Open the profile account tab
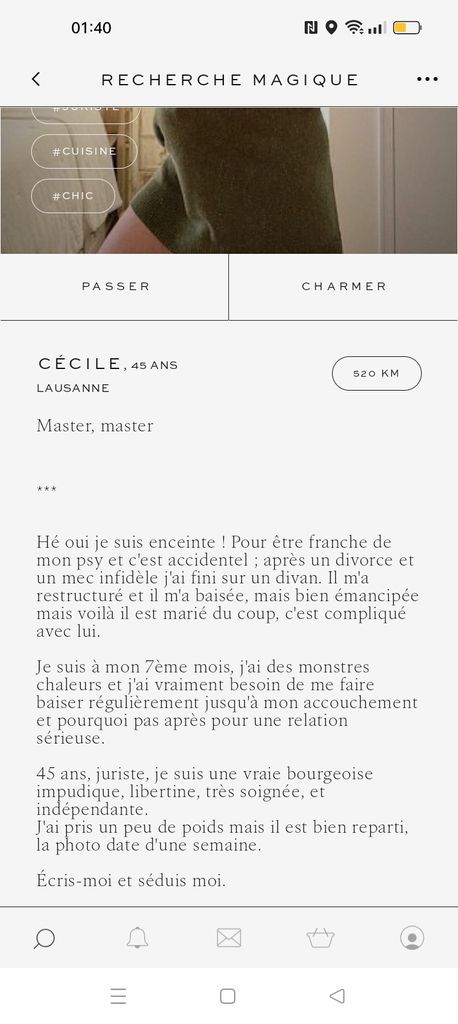The image size is (458, 1024). click(412, 938)
